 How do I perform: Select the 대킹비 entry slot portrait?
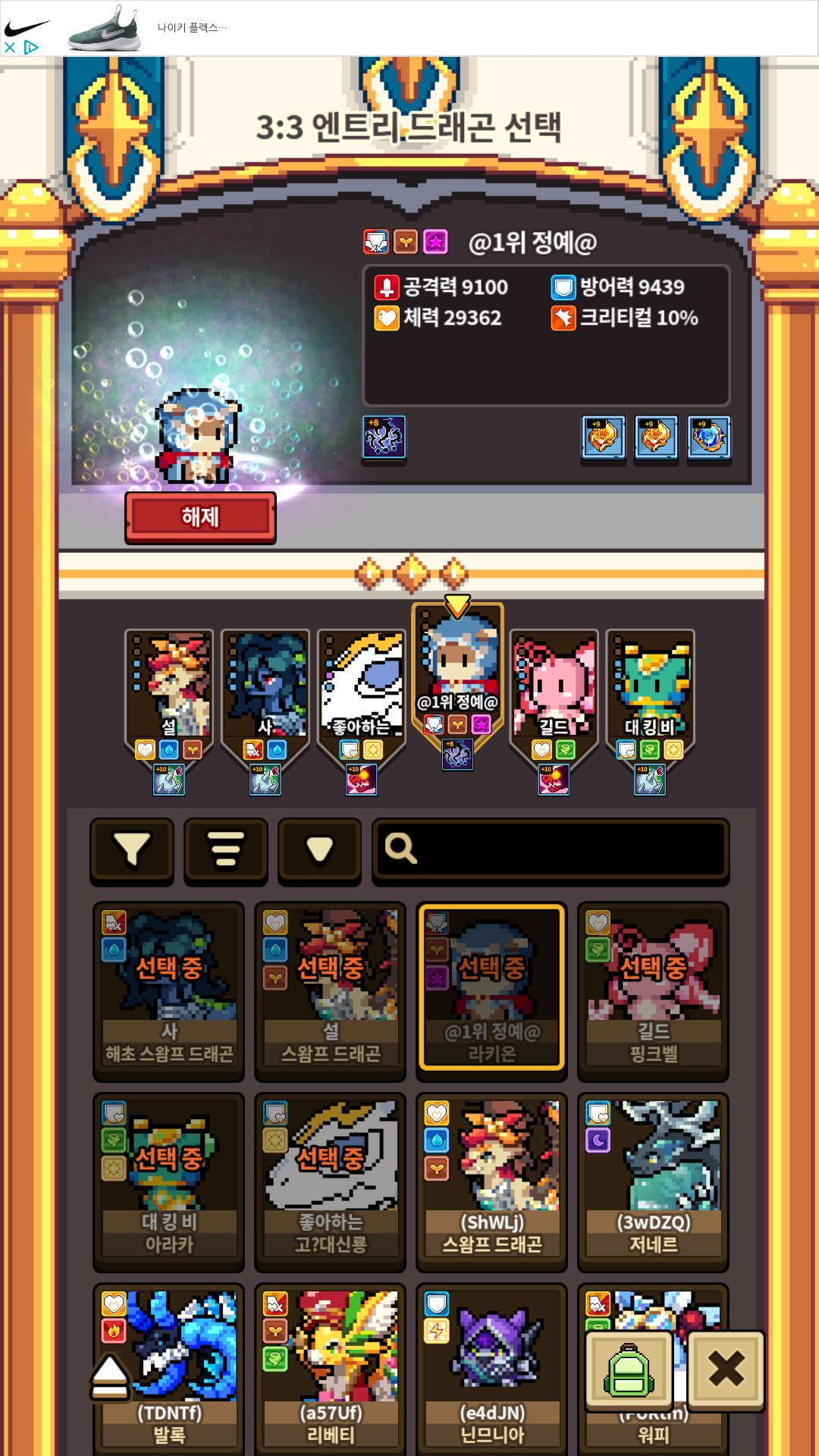650,698
